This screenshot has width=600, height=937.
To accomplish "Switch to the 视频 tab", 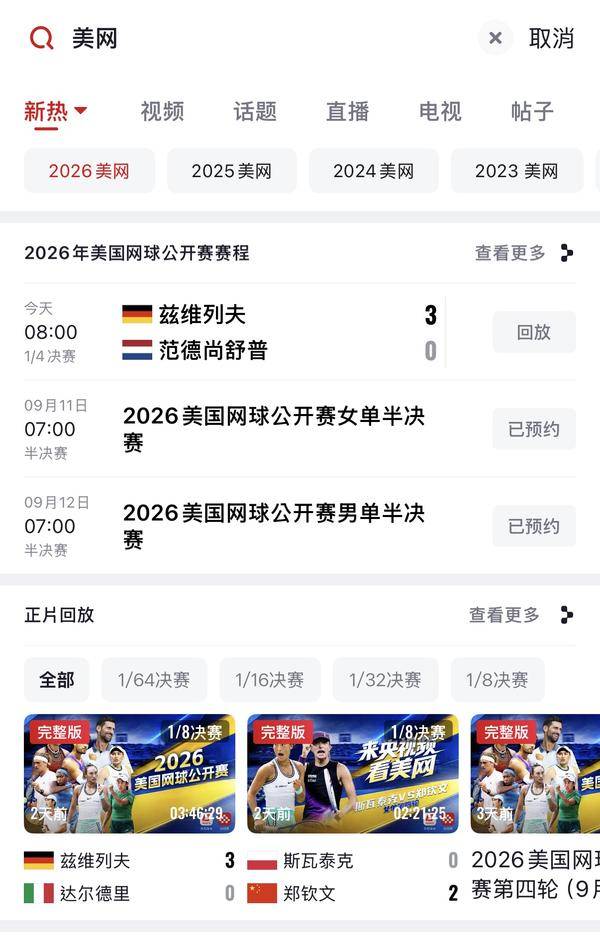I will pyautogui.click(x=163, y=112).
